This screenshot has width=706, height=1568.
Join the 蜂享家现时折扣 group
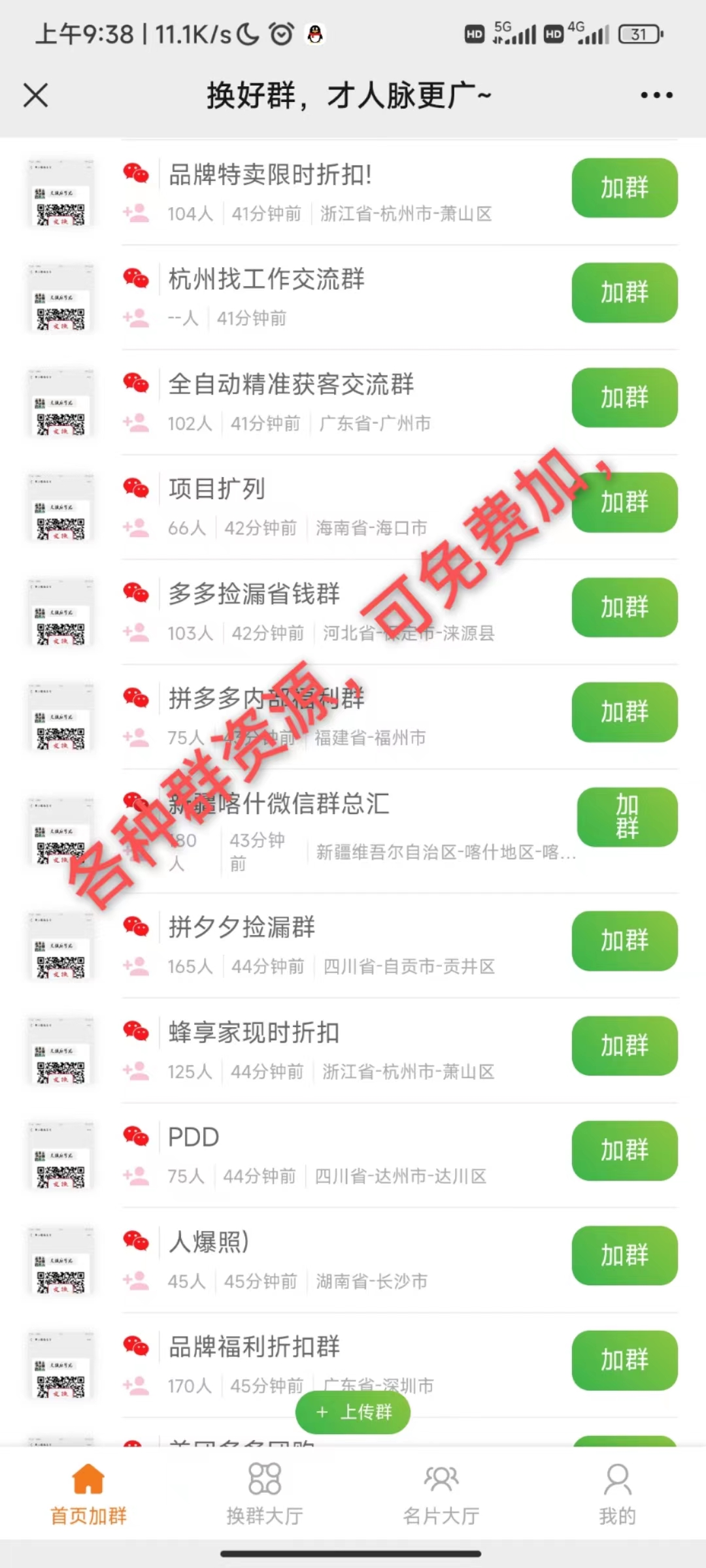click(624, 1045)
